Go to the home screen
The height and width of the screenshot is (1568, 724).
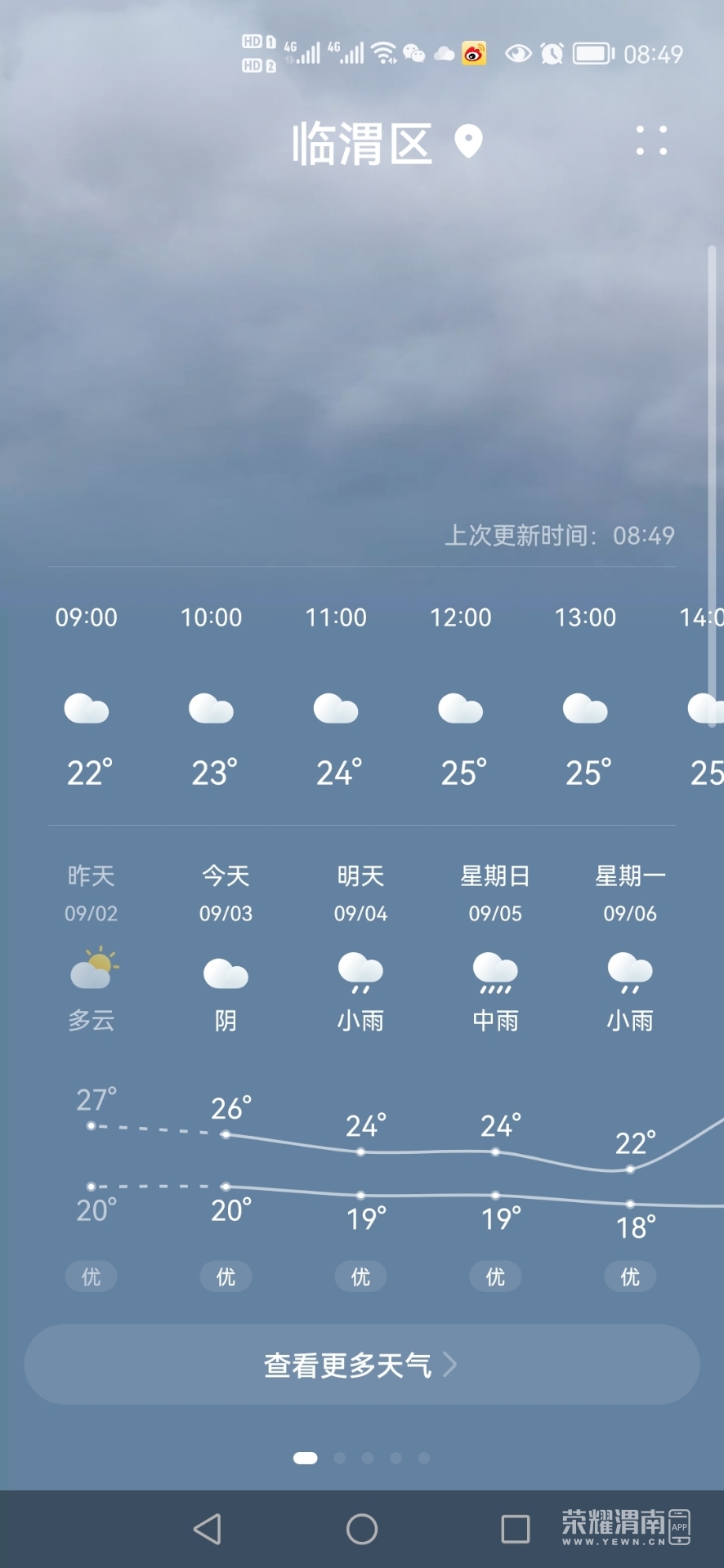click(x=362, y=1529)
